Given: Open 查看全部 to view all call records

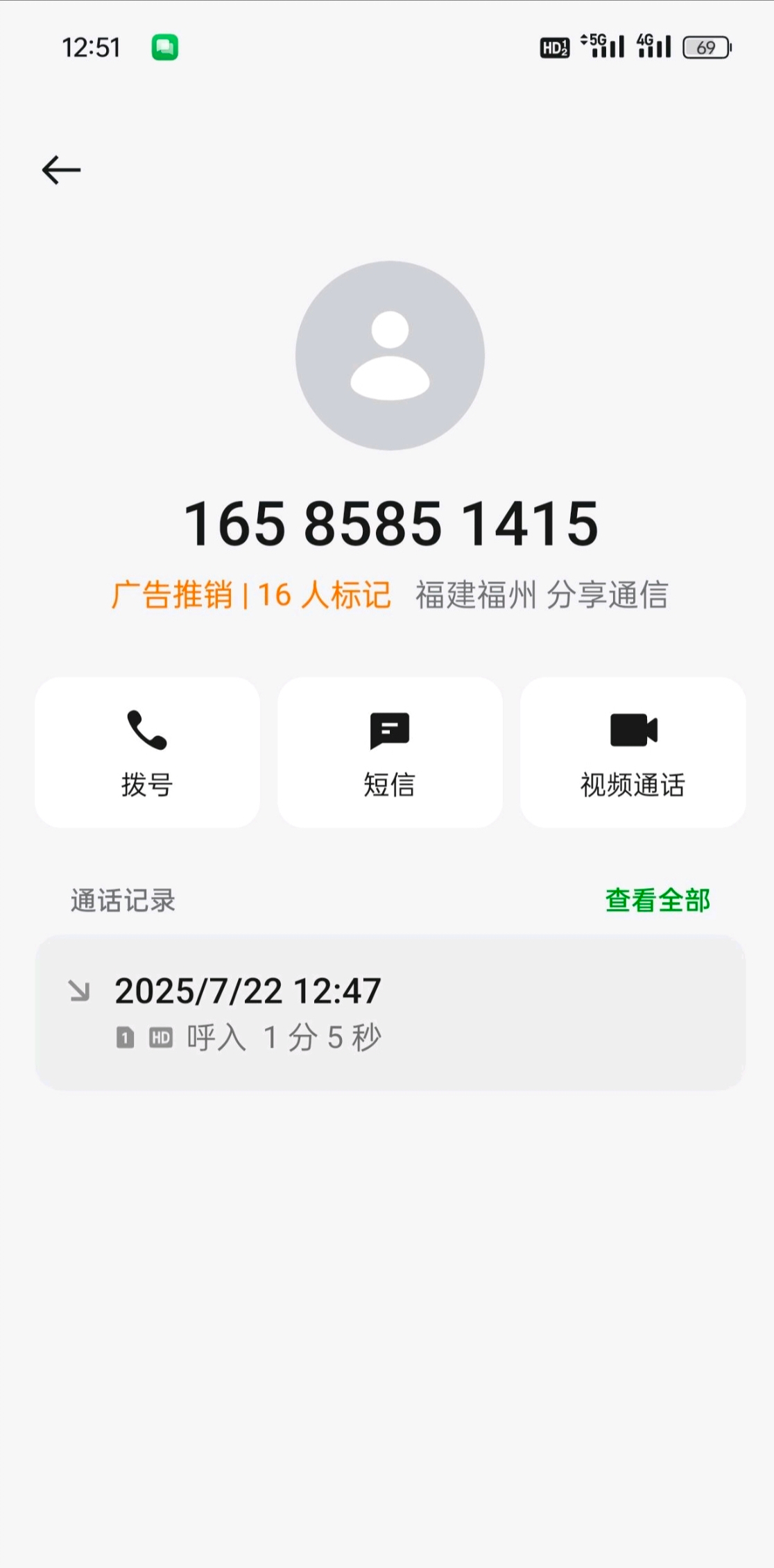Looking at the screenshot, I should pos(657,901).
